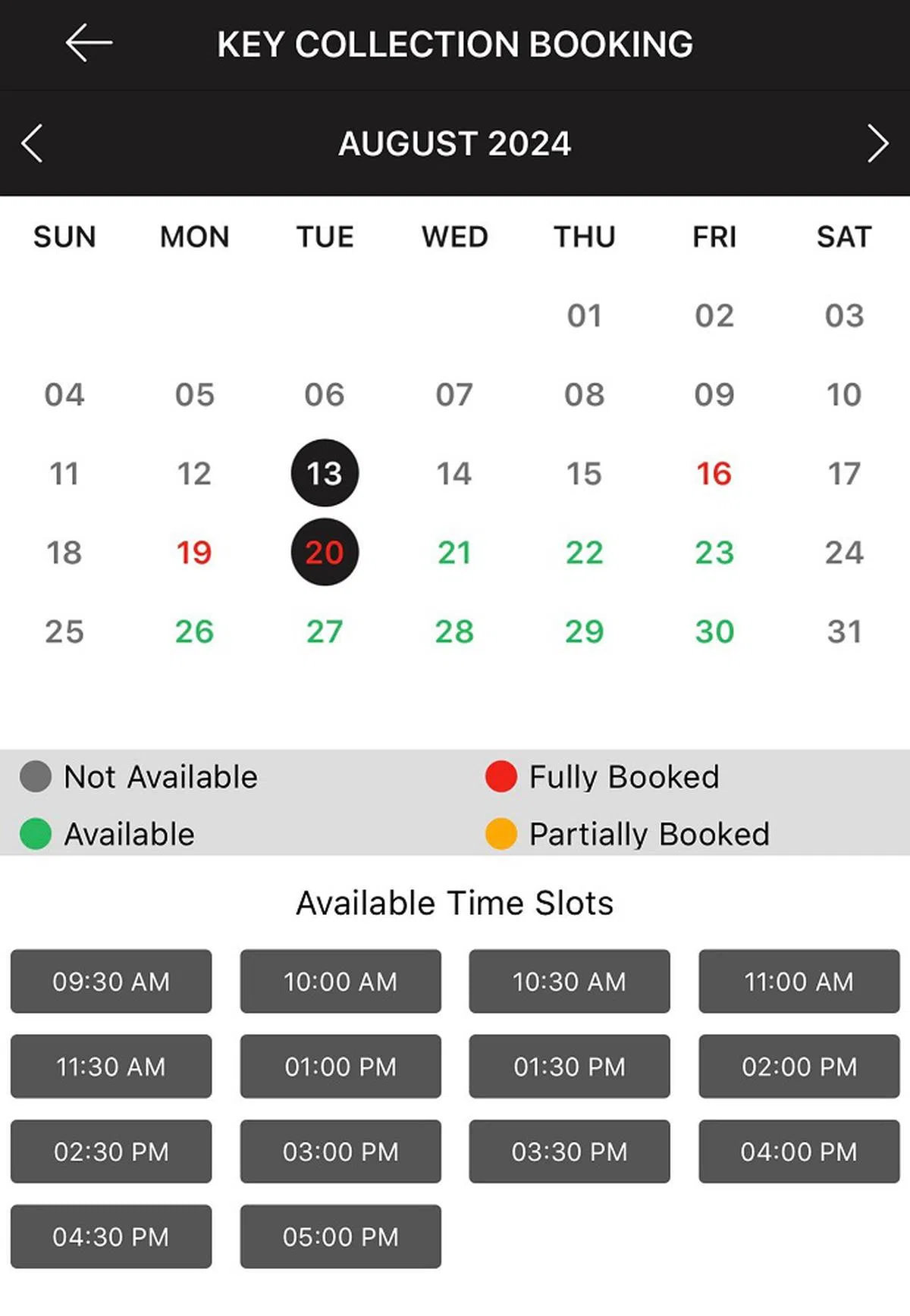Pick the 01:00 PM slot
Viewport: 910px width, 1316px height.
click(x=340, y=1066)
